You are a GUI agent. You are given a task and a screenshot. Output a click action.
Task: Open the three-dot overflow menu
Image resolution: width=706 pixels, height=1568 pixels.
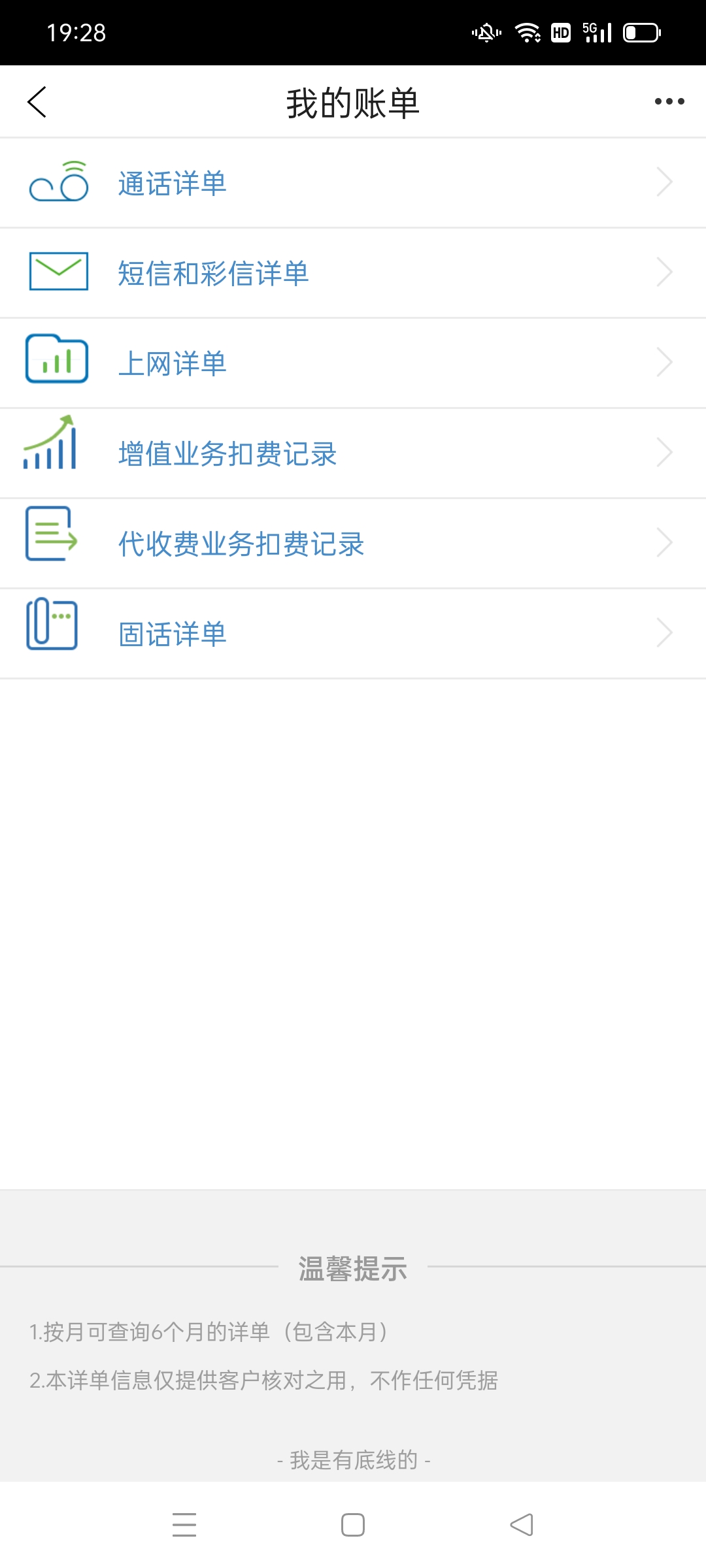[x=669, y=101]
